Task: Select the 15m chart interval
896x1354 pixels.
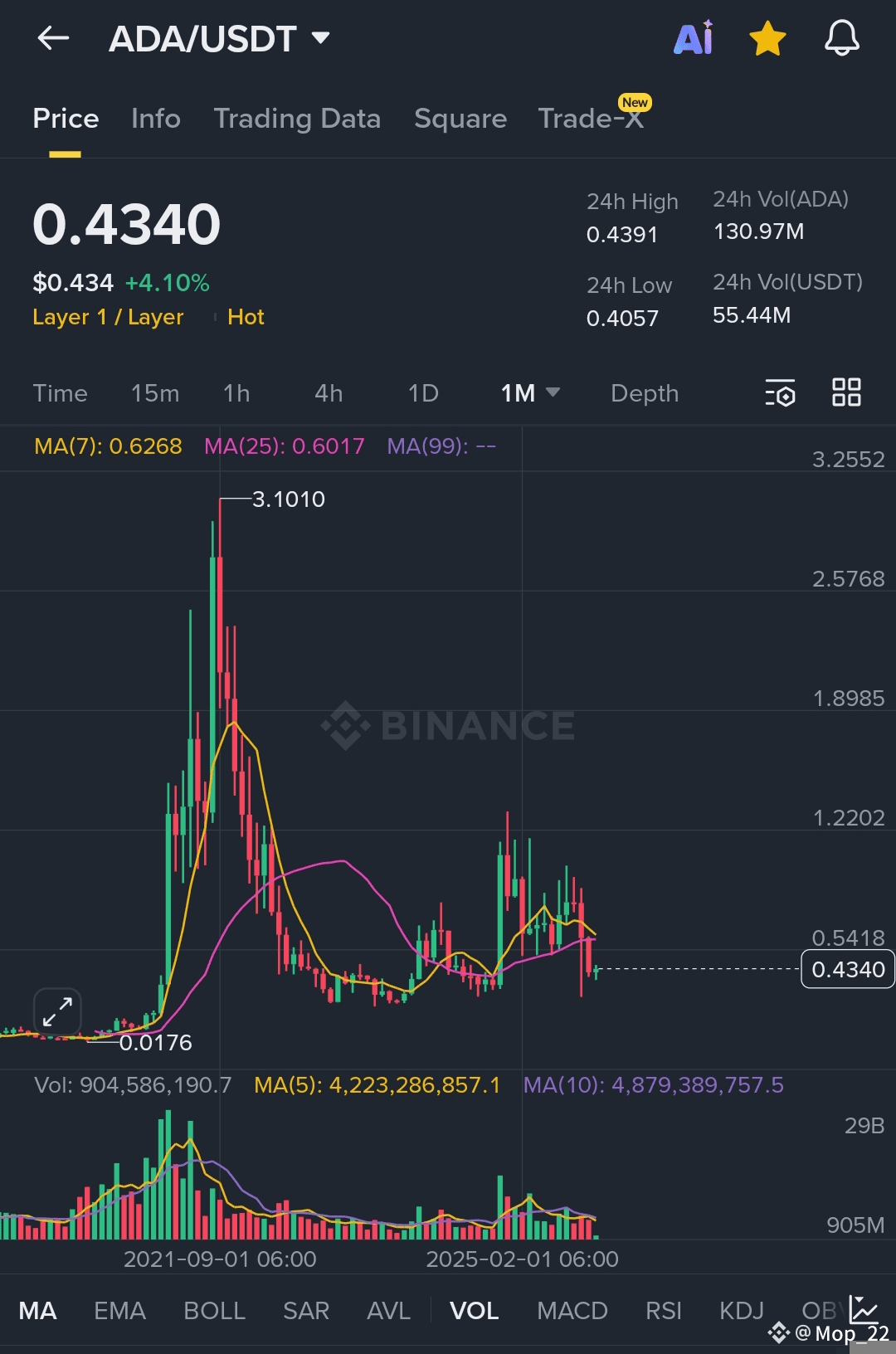Action: [154, 393]
